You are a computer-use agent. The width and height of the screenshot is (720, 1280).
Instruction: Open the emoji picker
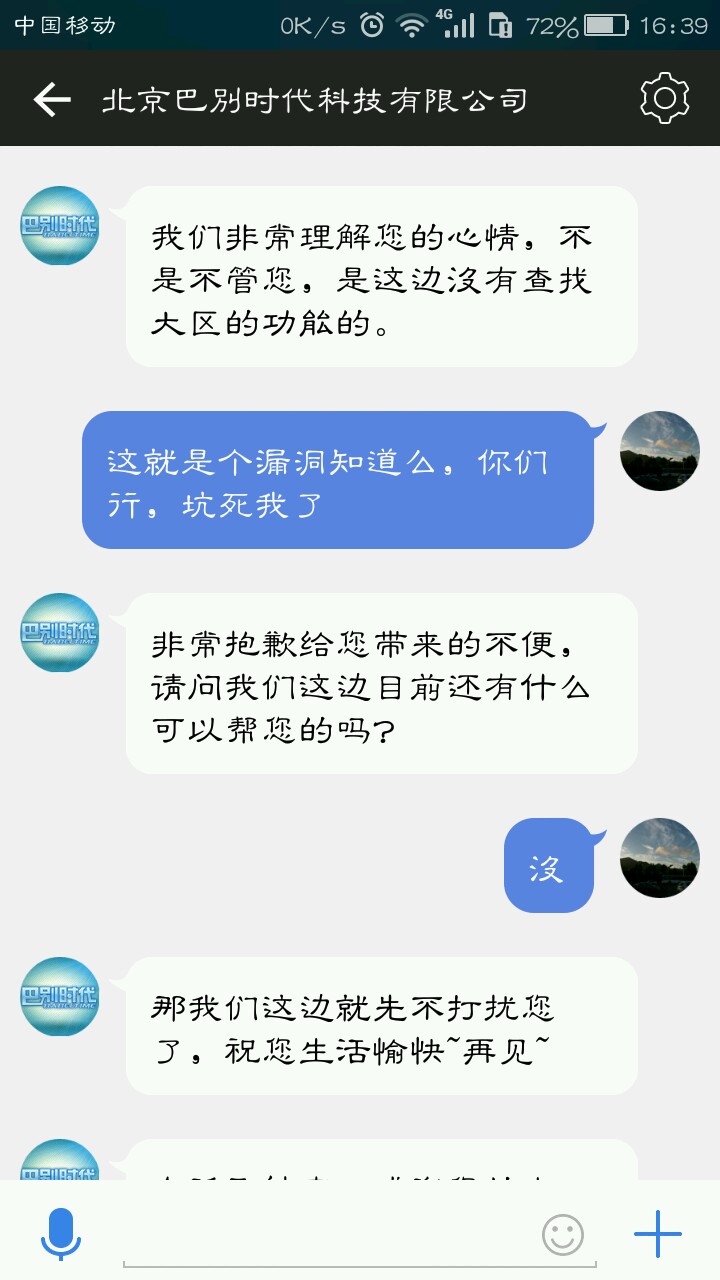click(x=563, y=1234)
